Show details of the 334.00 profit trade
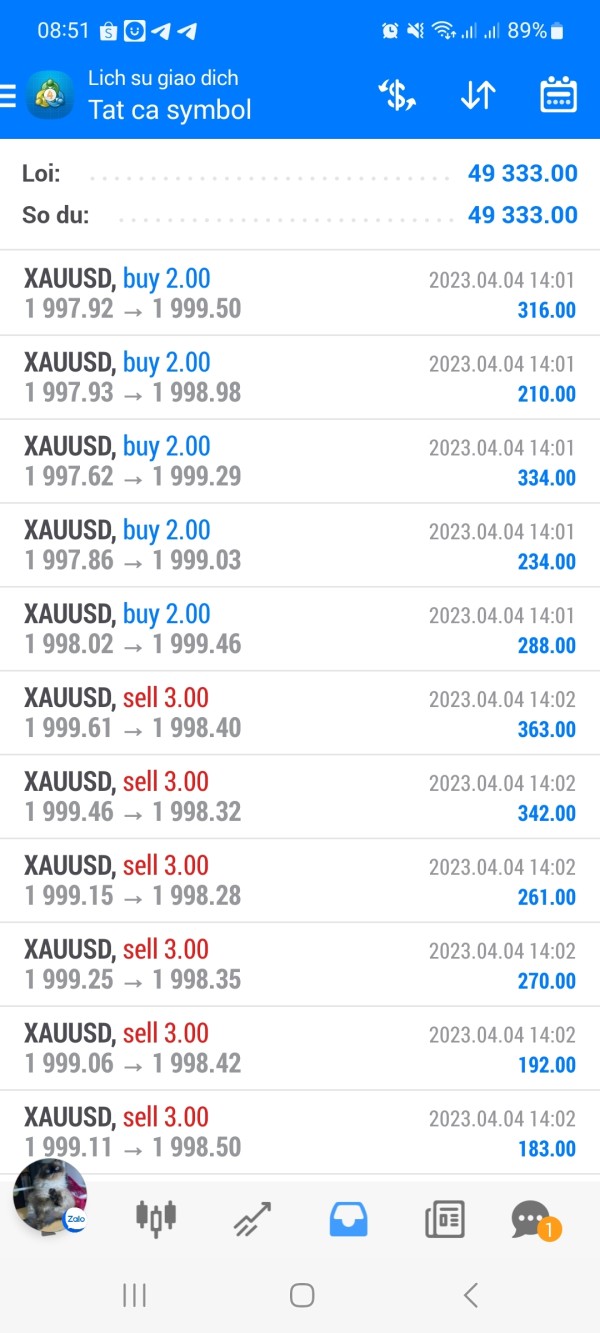Image resolution: width=600 pixels, height=1333 pixels. pyautogui.click(x=300, y=461)
